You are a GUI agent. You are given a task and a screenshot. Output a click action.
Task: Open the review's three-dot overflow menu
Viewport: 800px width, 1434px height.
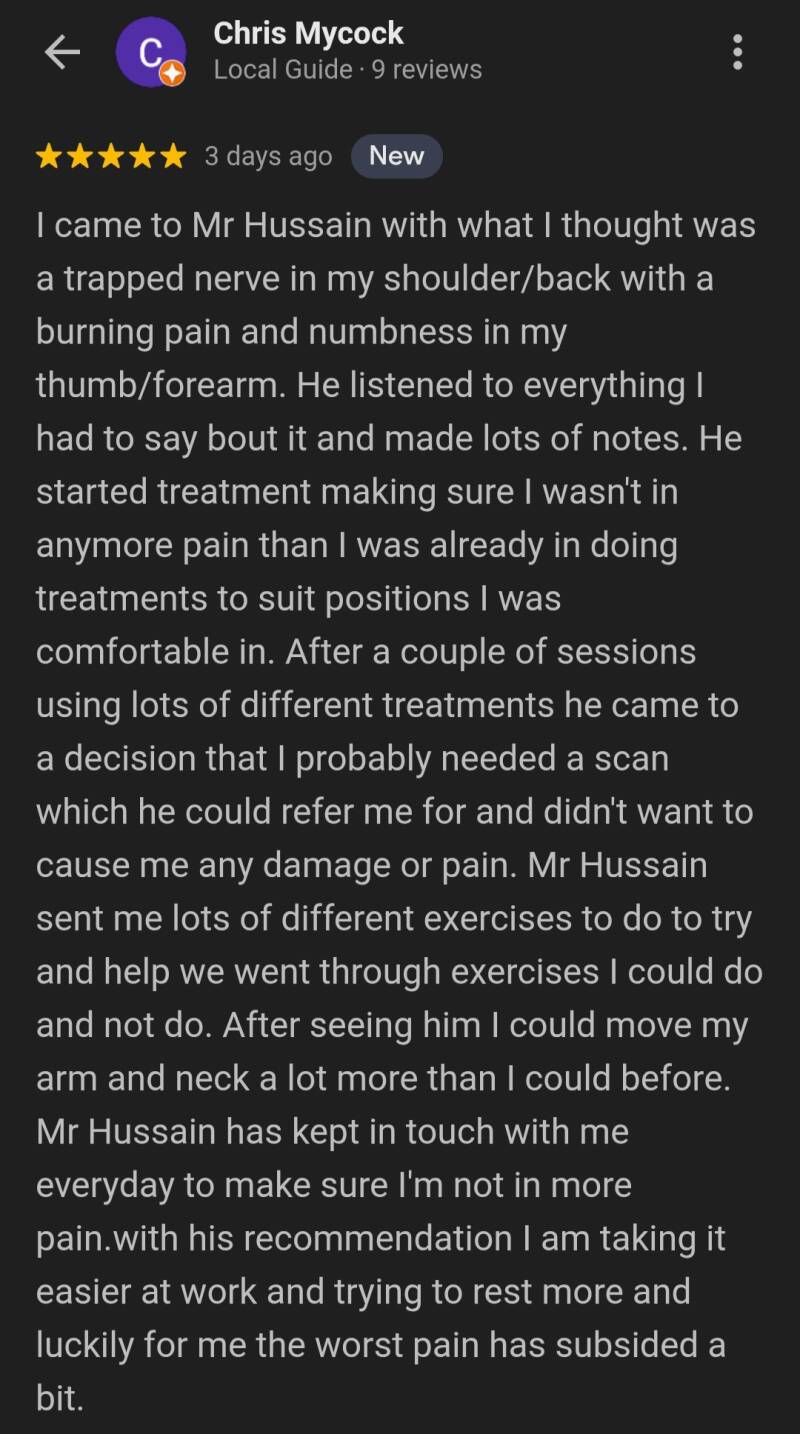737,52
